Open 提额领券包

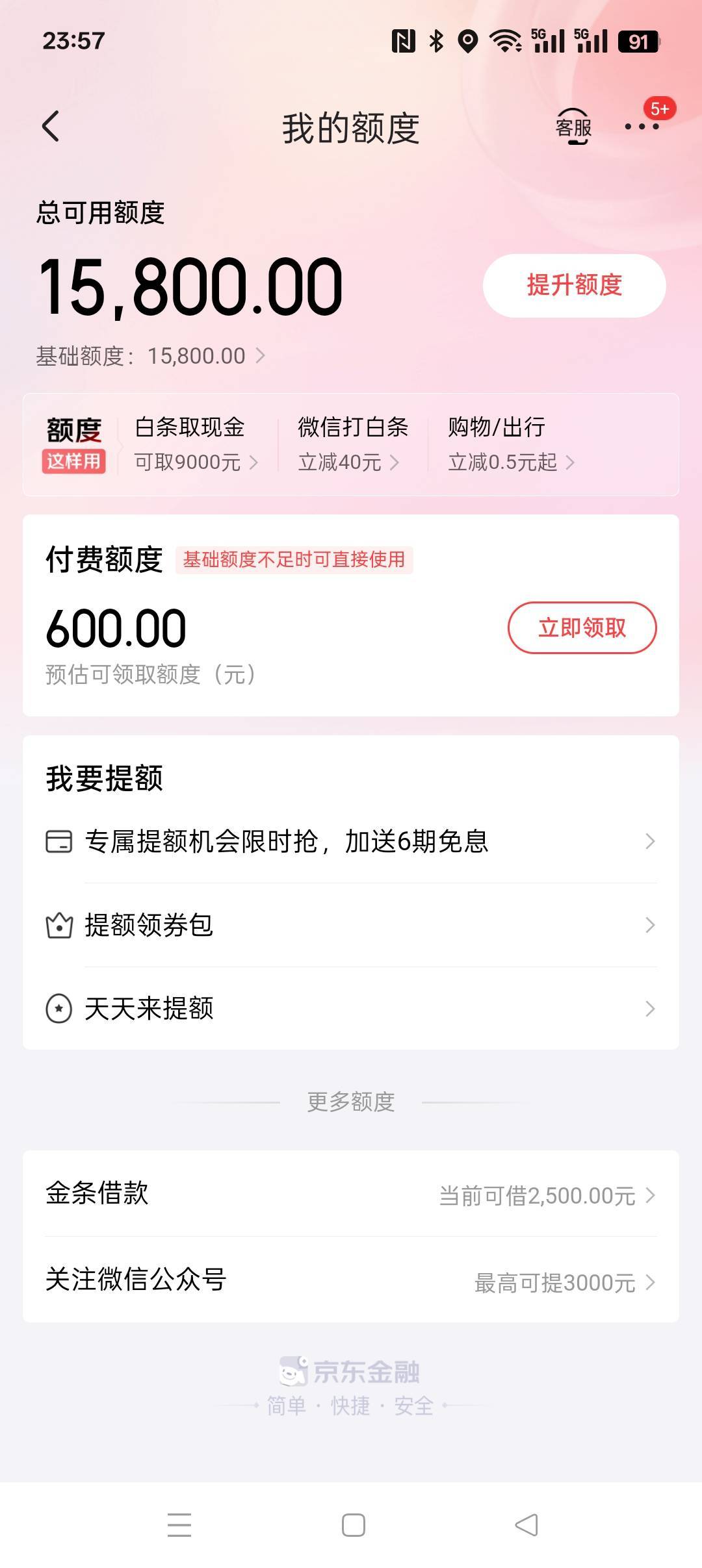[x=351, y=925]
